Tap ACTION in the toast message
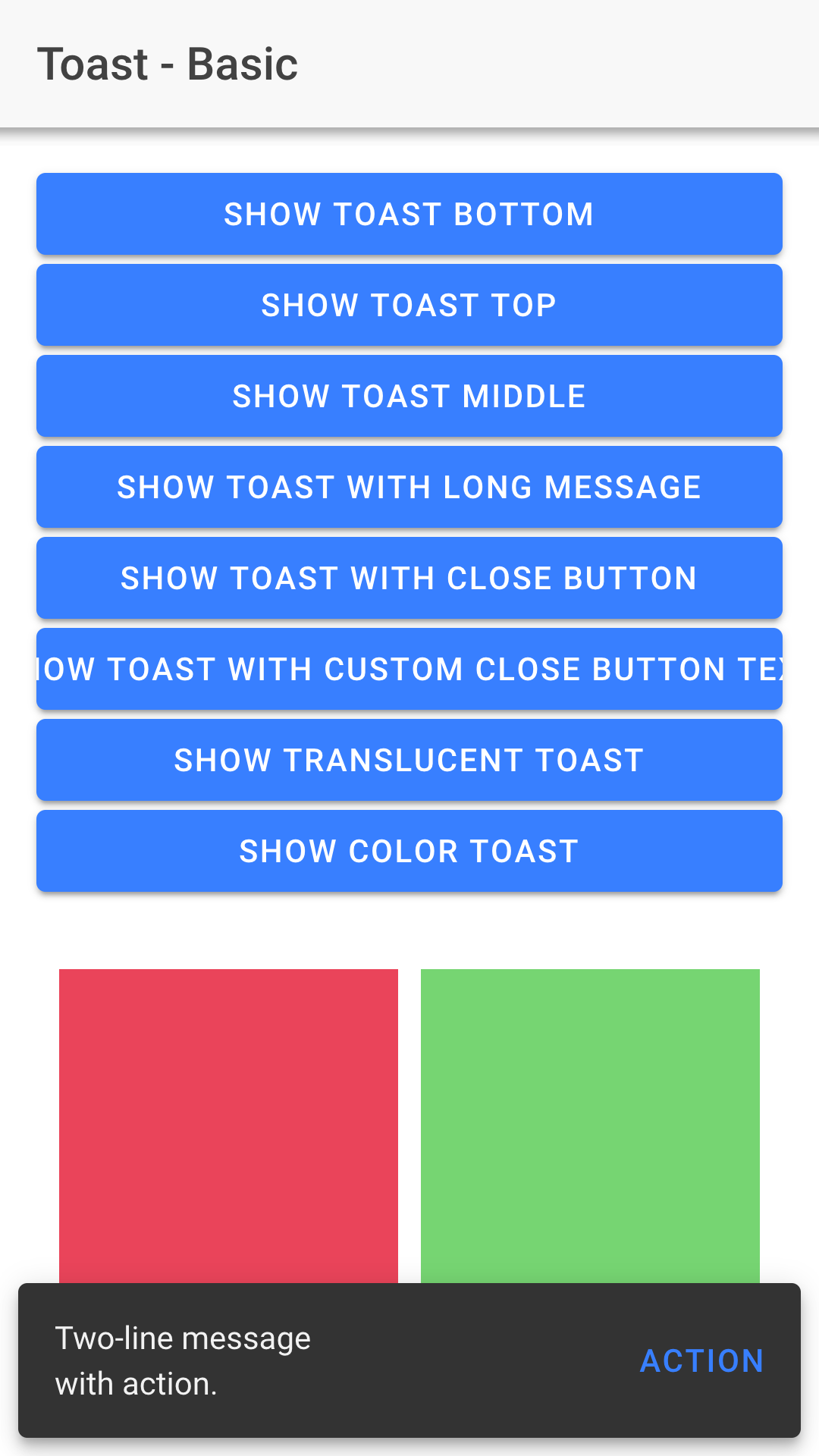The width and height of the screenshot is (819, 1456). click(x=701, y=1360)
